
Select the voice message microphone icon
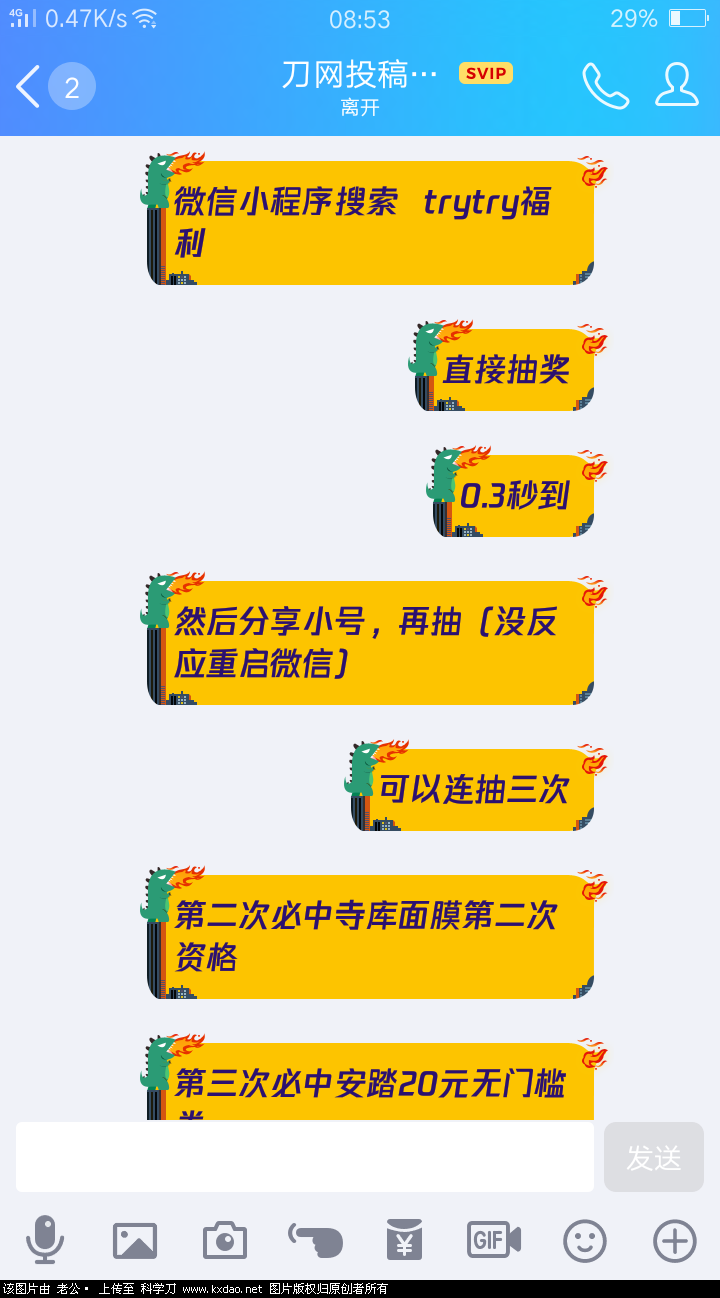click(x=45, y=1240)
